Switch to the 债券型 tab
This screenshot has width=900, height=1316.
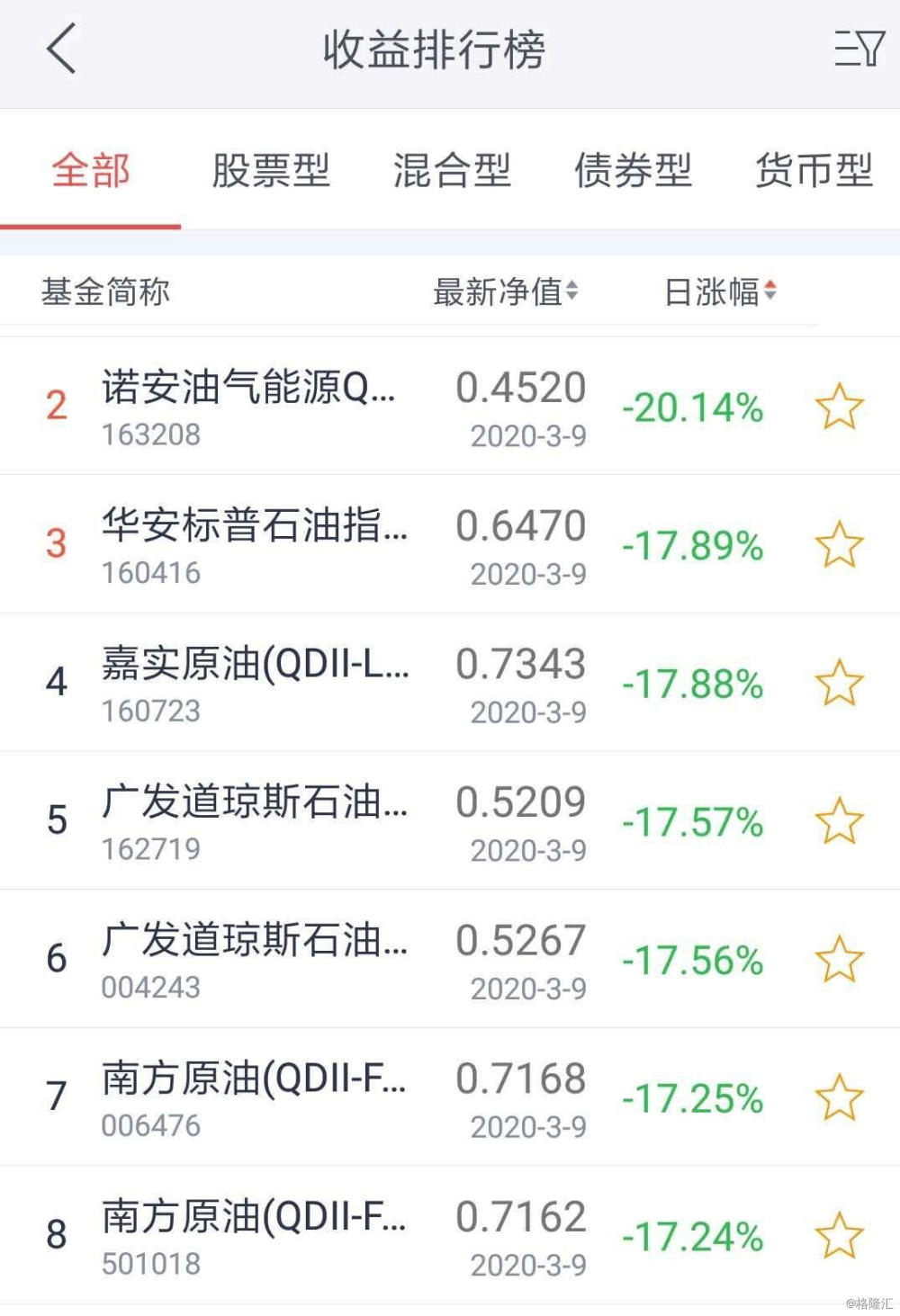633,170
